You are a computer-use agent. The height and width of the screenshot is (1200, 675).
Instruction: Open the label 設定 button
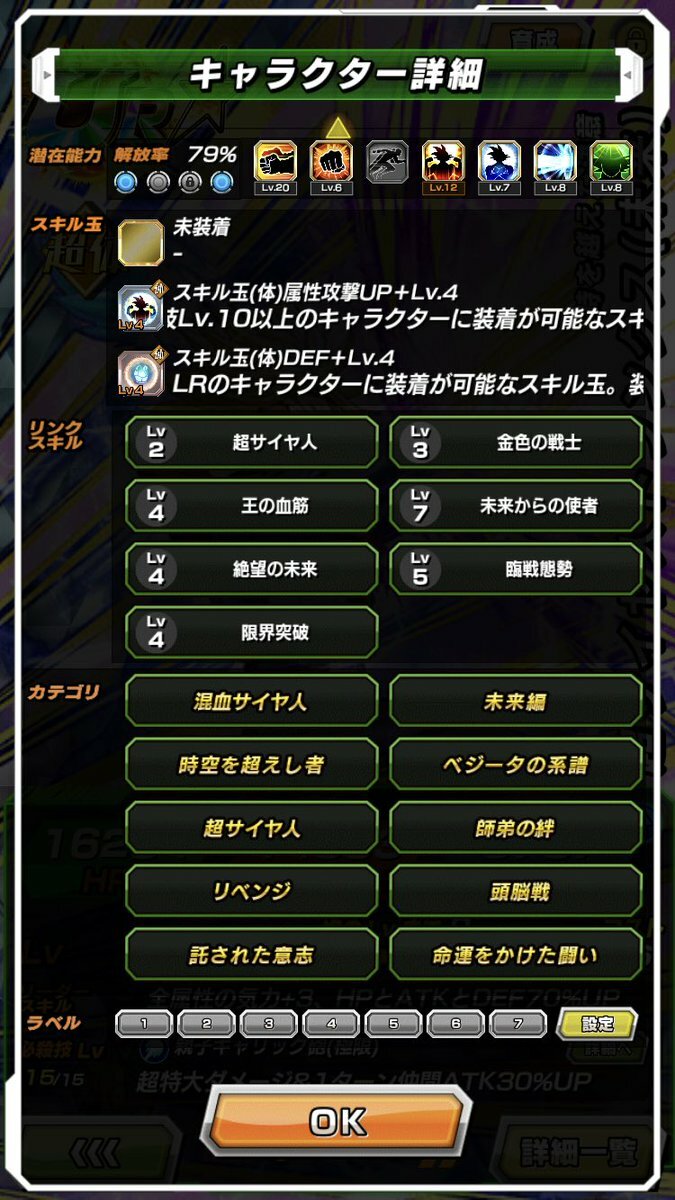(597, 1024)
